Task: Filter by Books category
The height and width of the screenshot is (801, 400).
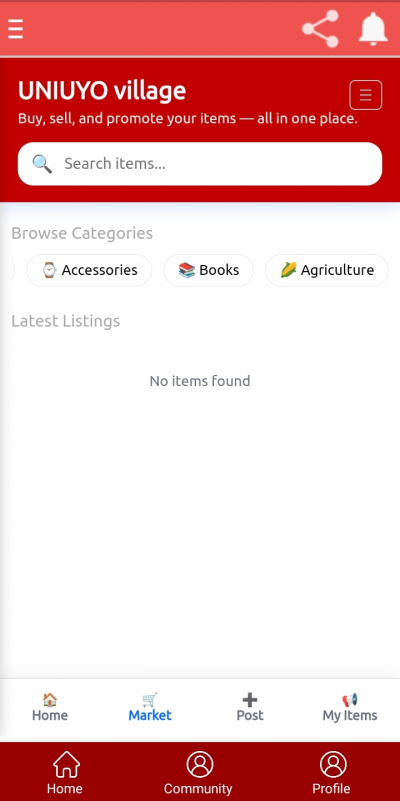Action: [208, 270]
